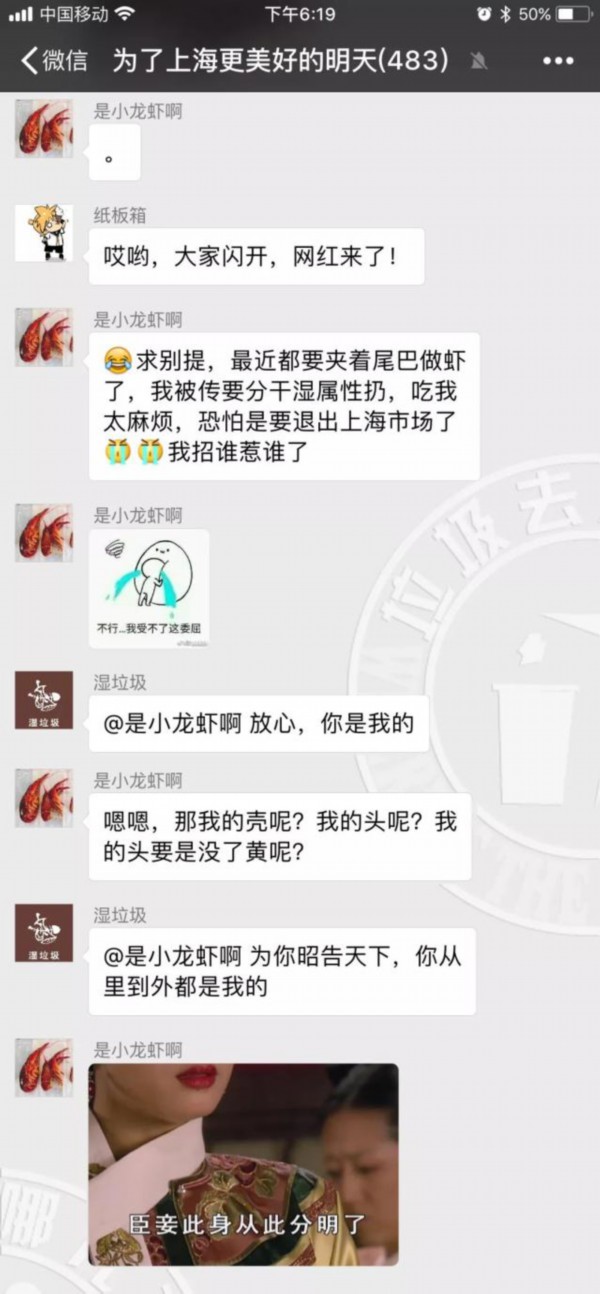View the image captioned "臣妾此身从此分明了"
600x1294 pixels.
point(244,1163)
